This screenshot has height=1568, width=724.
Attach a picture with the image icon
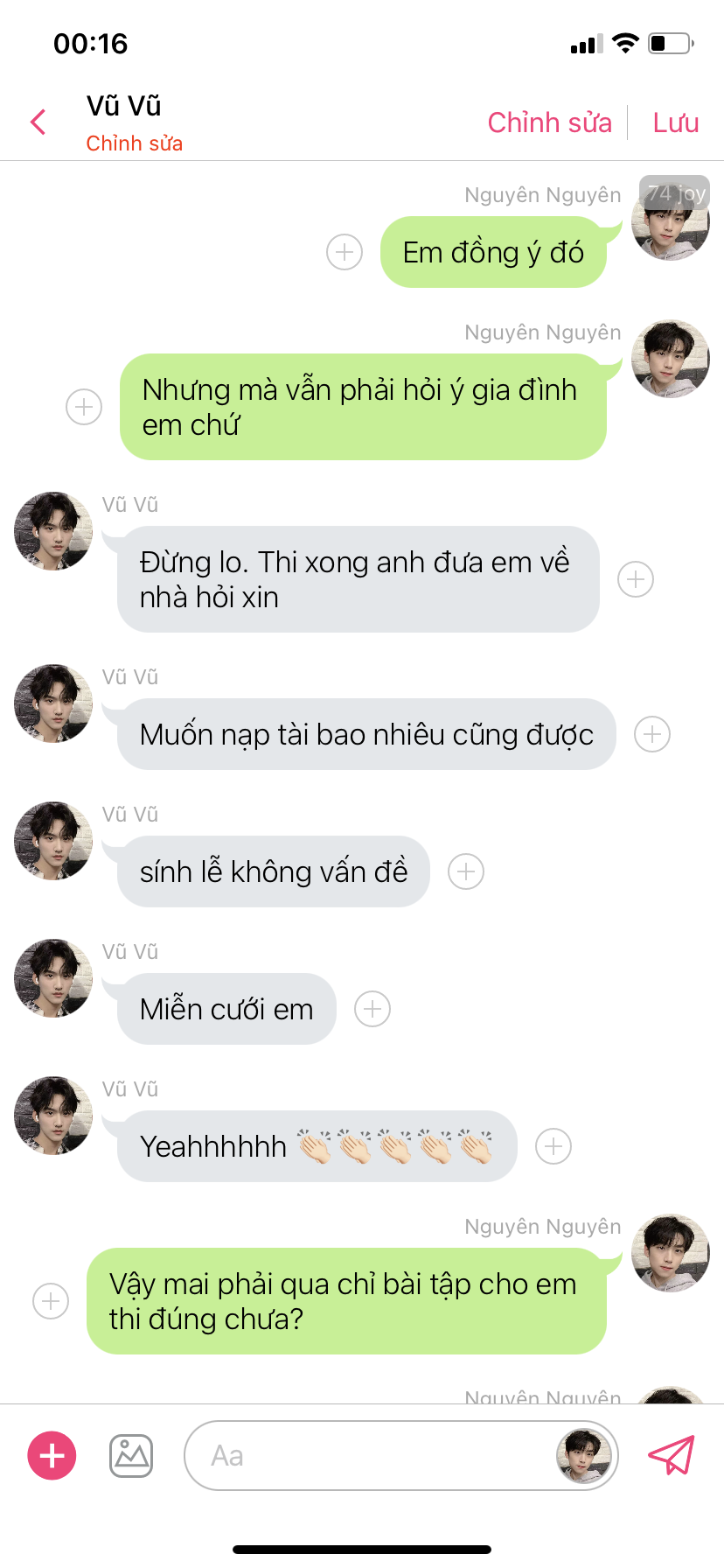tap(131, 1455)
